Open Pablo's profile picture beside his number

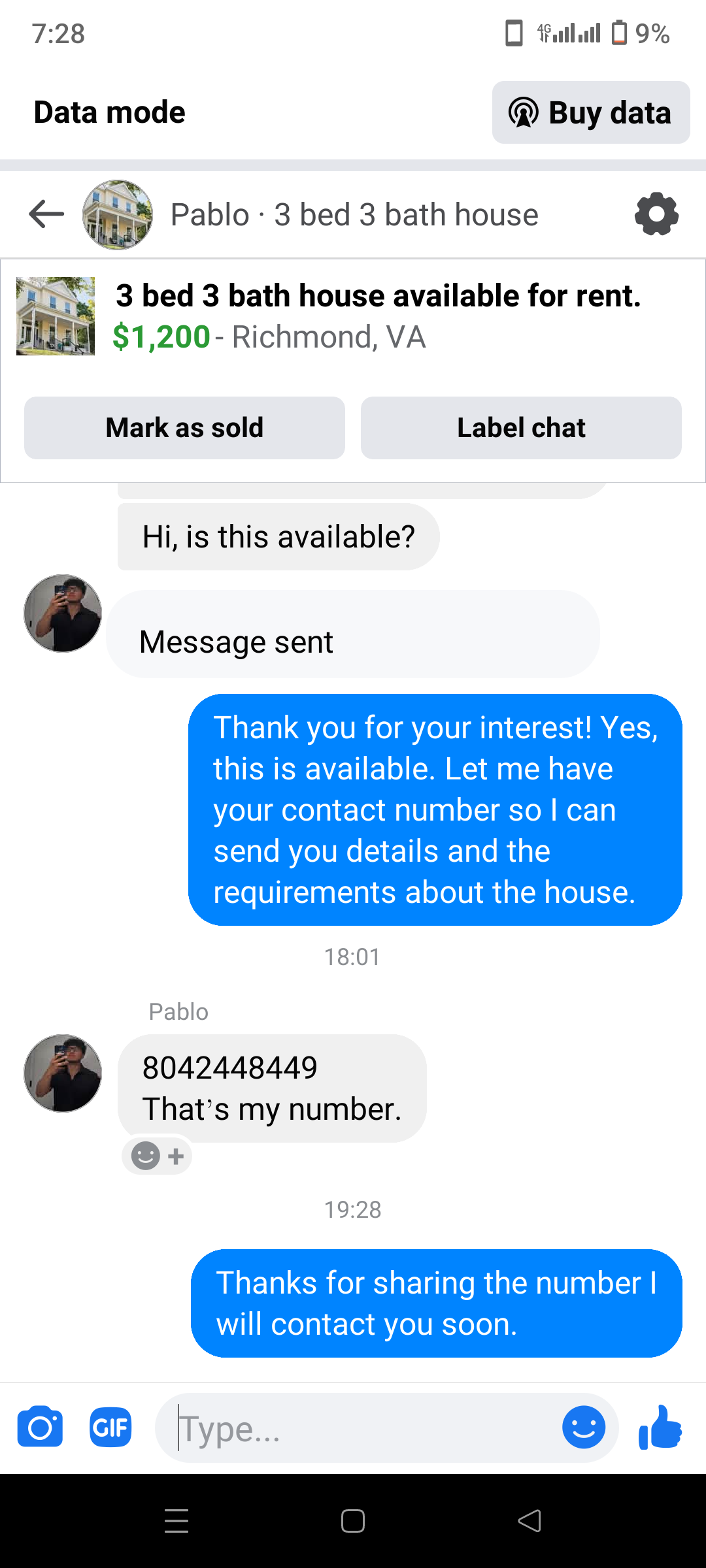click(x=63, y=1073)
